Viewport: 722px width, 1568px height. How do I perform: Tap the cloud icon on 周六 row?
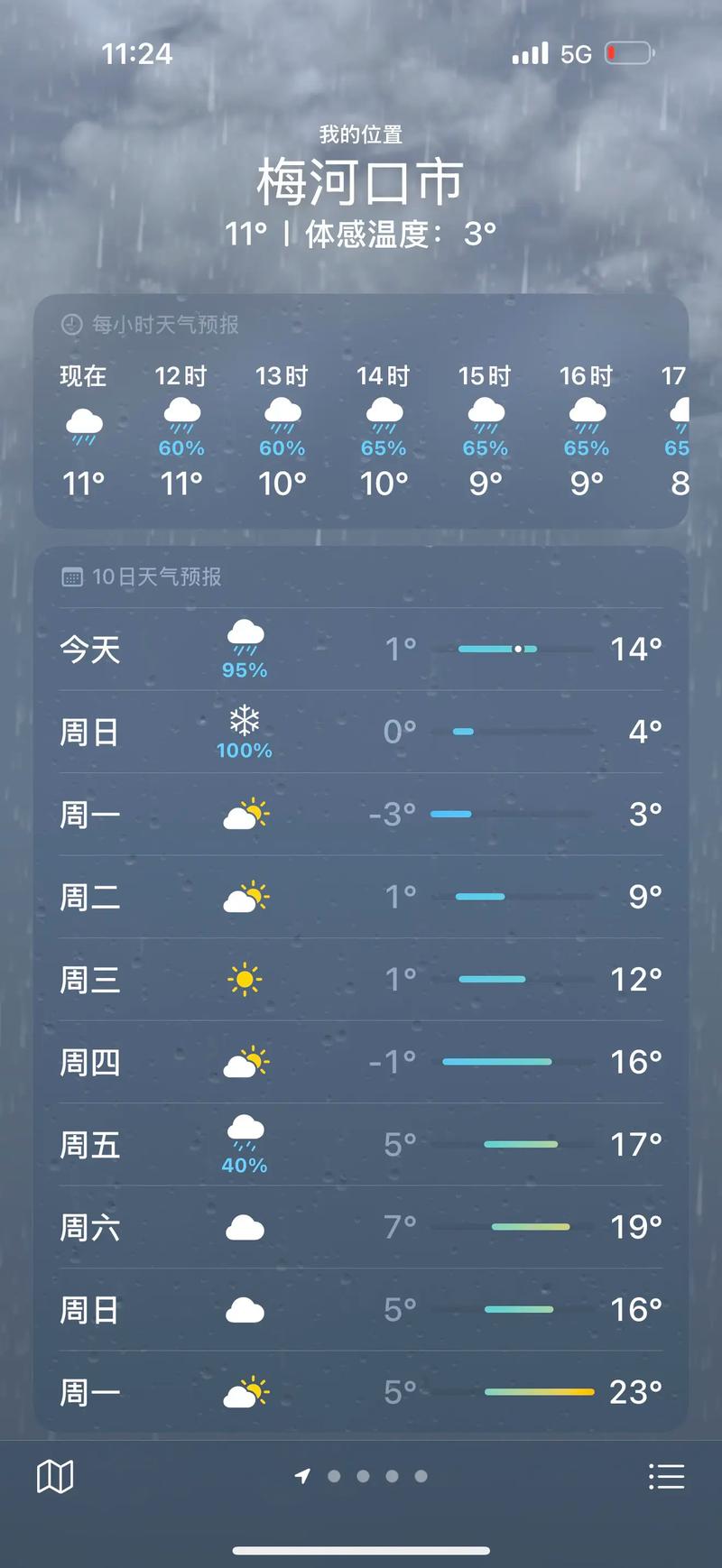coord(244,1227)
